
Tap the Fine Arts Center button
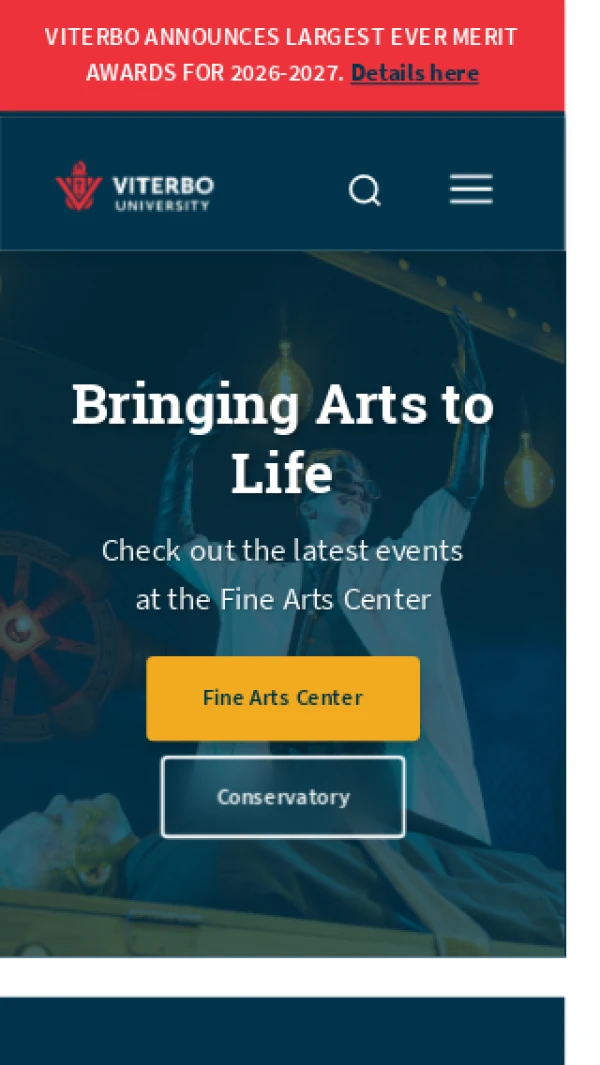pos(283,698)
